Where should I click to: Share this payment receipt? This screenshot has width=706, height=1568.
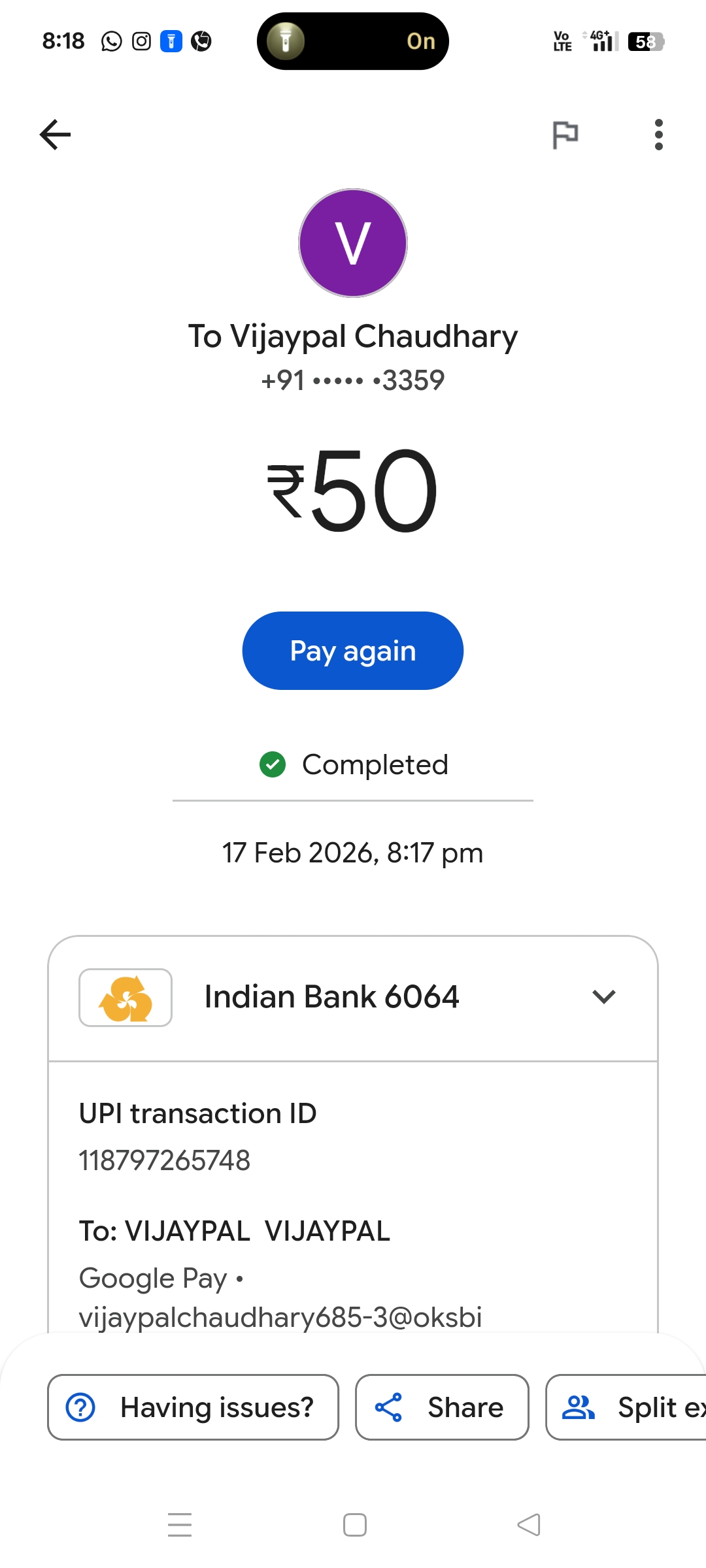pos(442,1407)
